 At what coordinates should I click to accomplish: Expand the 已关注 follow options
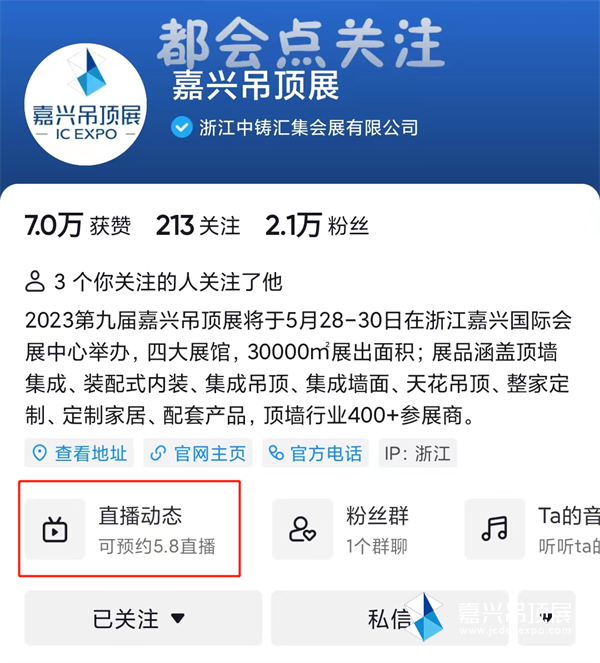coord(142,619)
